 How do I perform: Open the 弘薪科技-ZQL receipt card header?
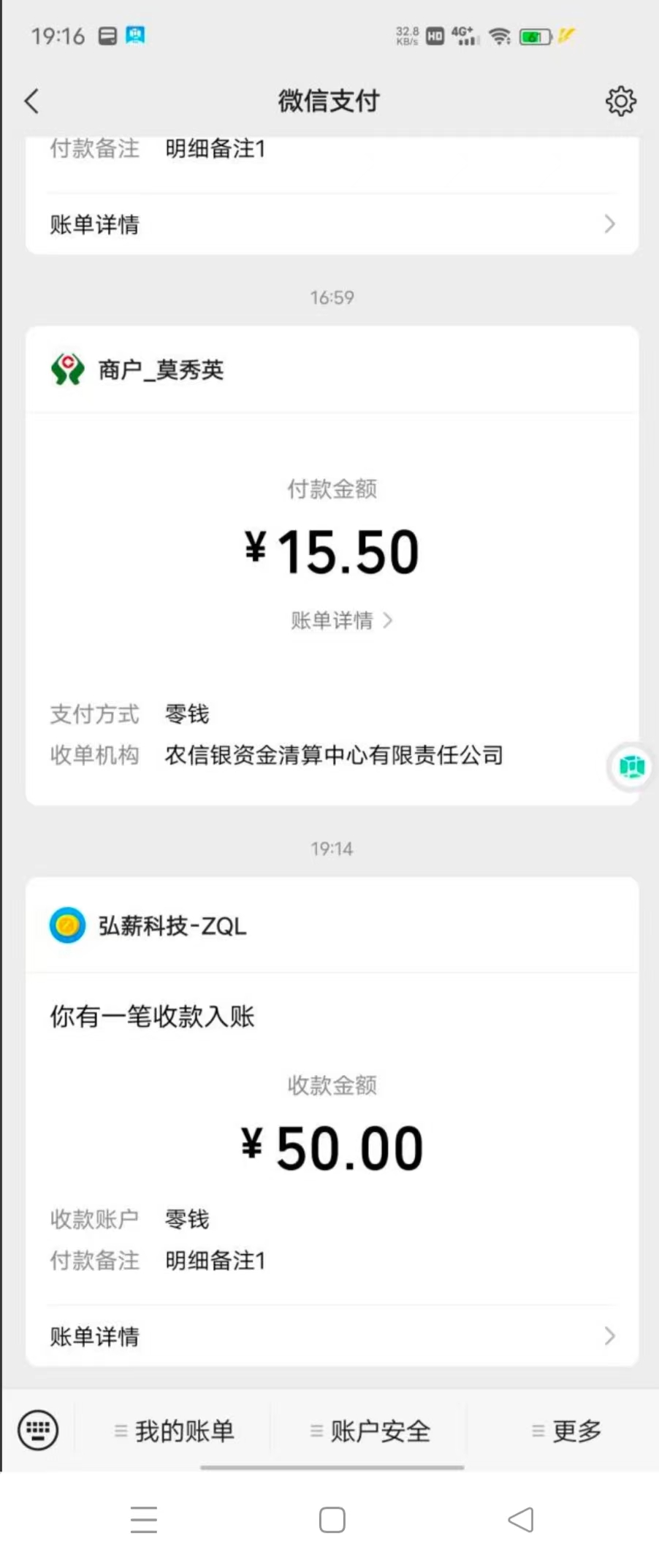tap(172, 926)
